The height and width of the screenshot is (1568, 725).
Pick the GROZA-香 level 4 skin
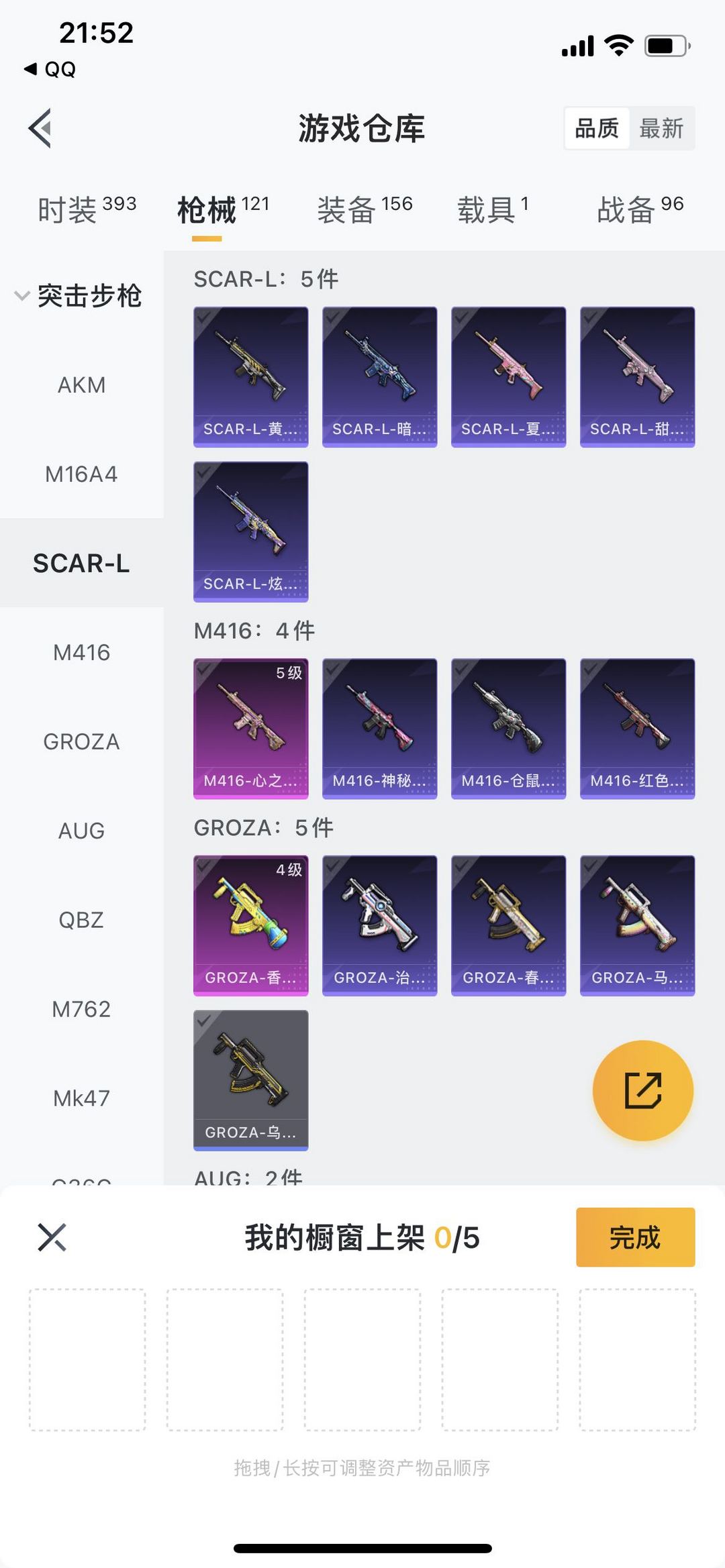click(251, 925)
